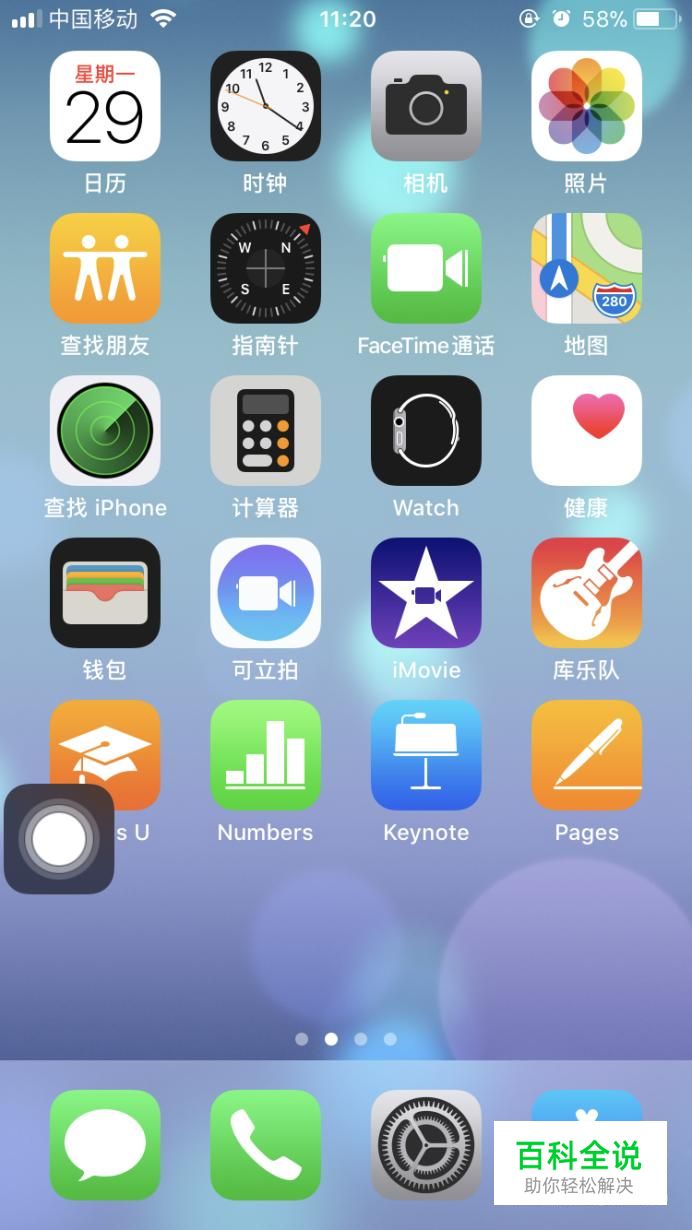Open the Numbers app
The image size is (692, 1230).
coord(265,755)
